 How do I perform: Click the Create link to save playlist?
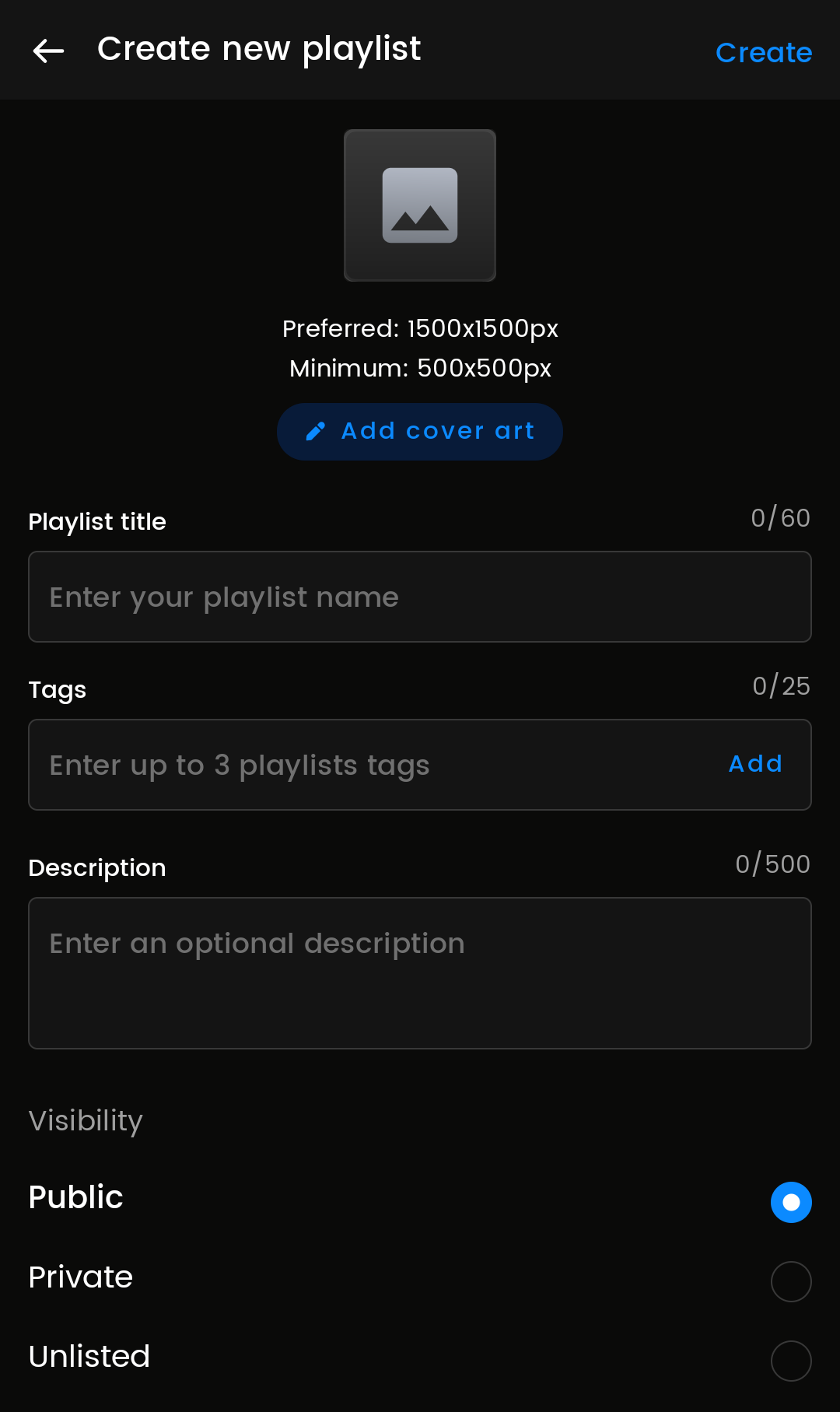tap(763, 52)
